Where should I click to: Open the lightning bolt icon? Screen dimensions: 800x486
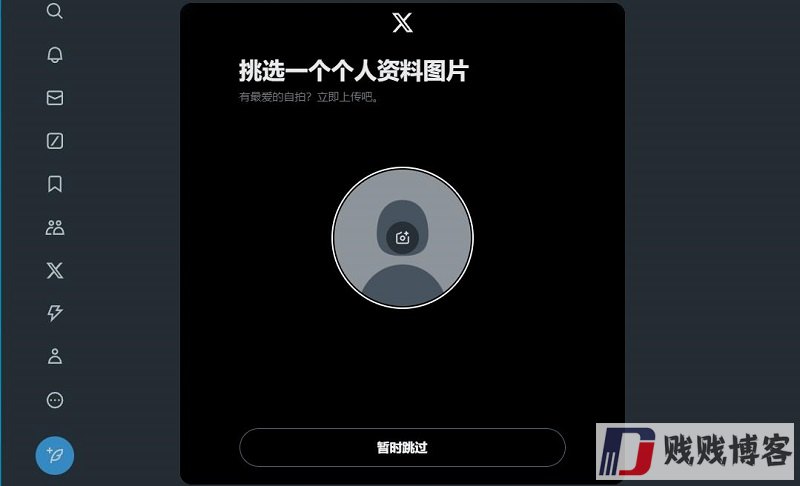coord(55,314)
